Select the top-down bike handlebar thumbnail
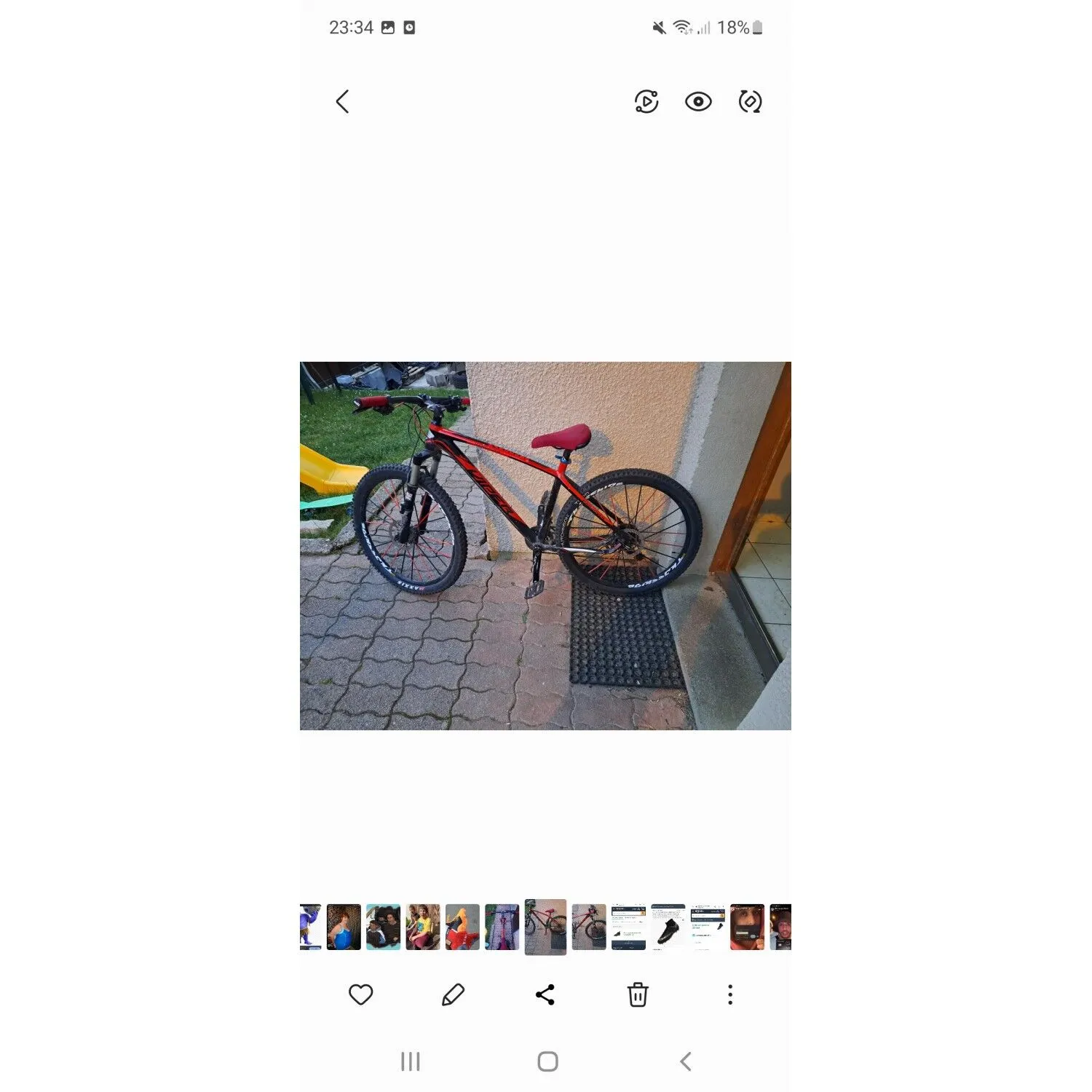Image resolution: width=1092 pixels, height=1092 pixels. pos(502,927)
